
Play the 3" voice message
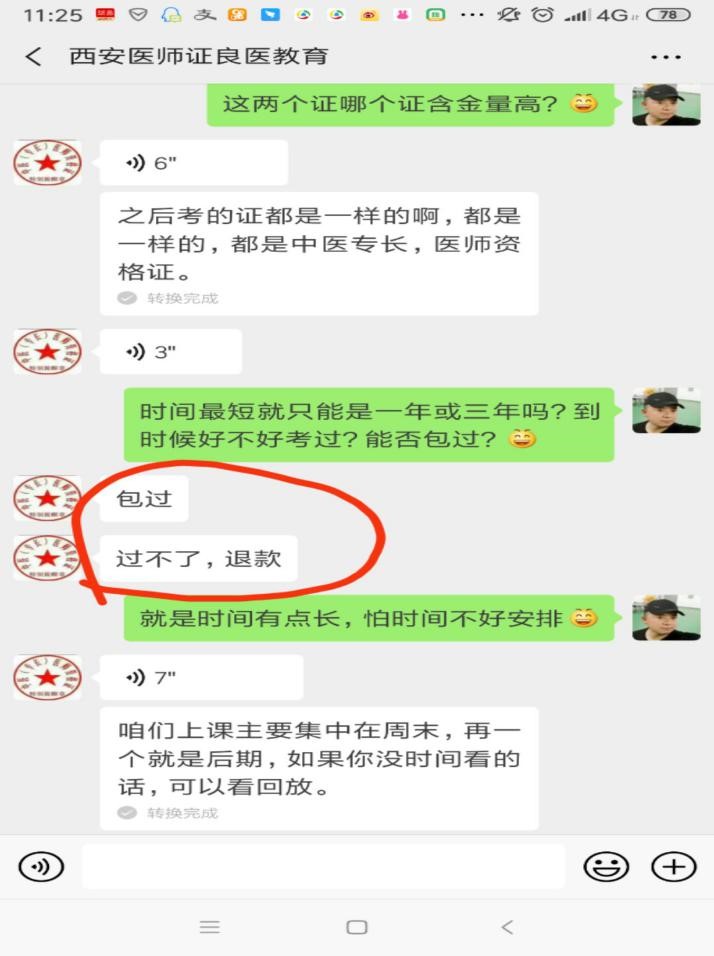tap(170, 352)
